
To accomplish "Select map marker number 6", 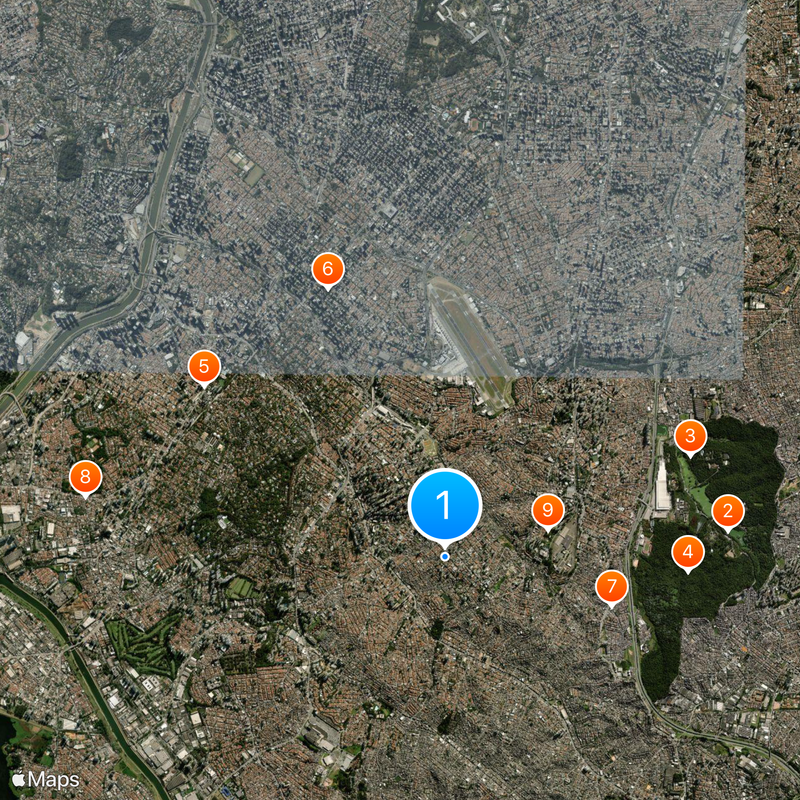I will pyautogui.click(x=327, y=269).
